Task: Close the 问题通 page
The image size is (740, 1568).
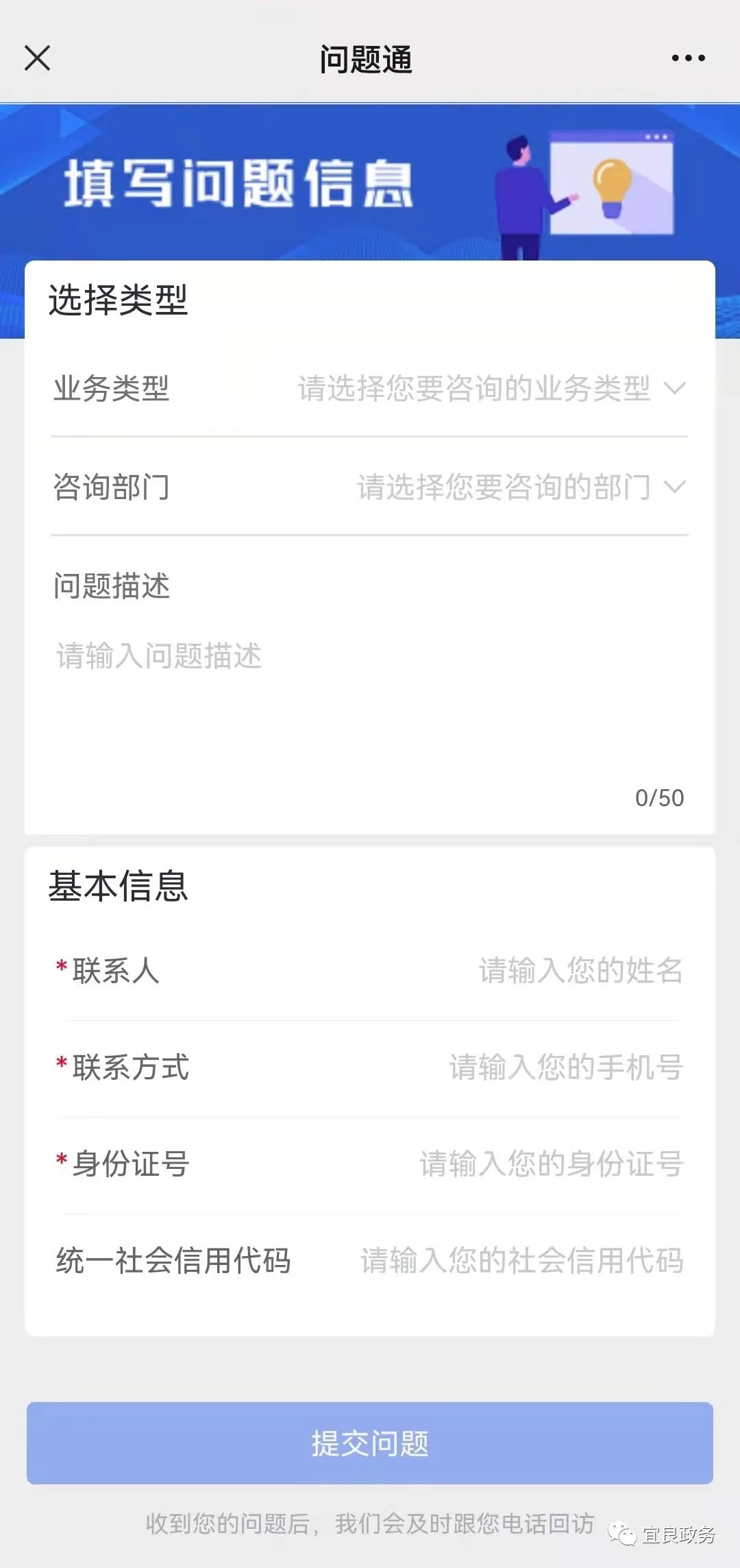Action: click(38, 58)
